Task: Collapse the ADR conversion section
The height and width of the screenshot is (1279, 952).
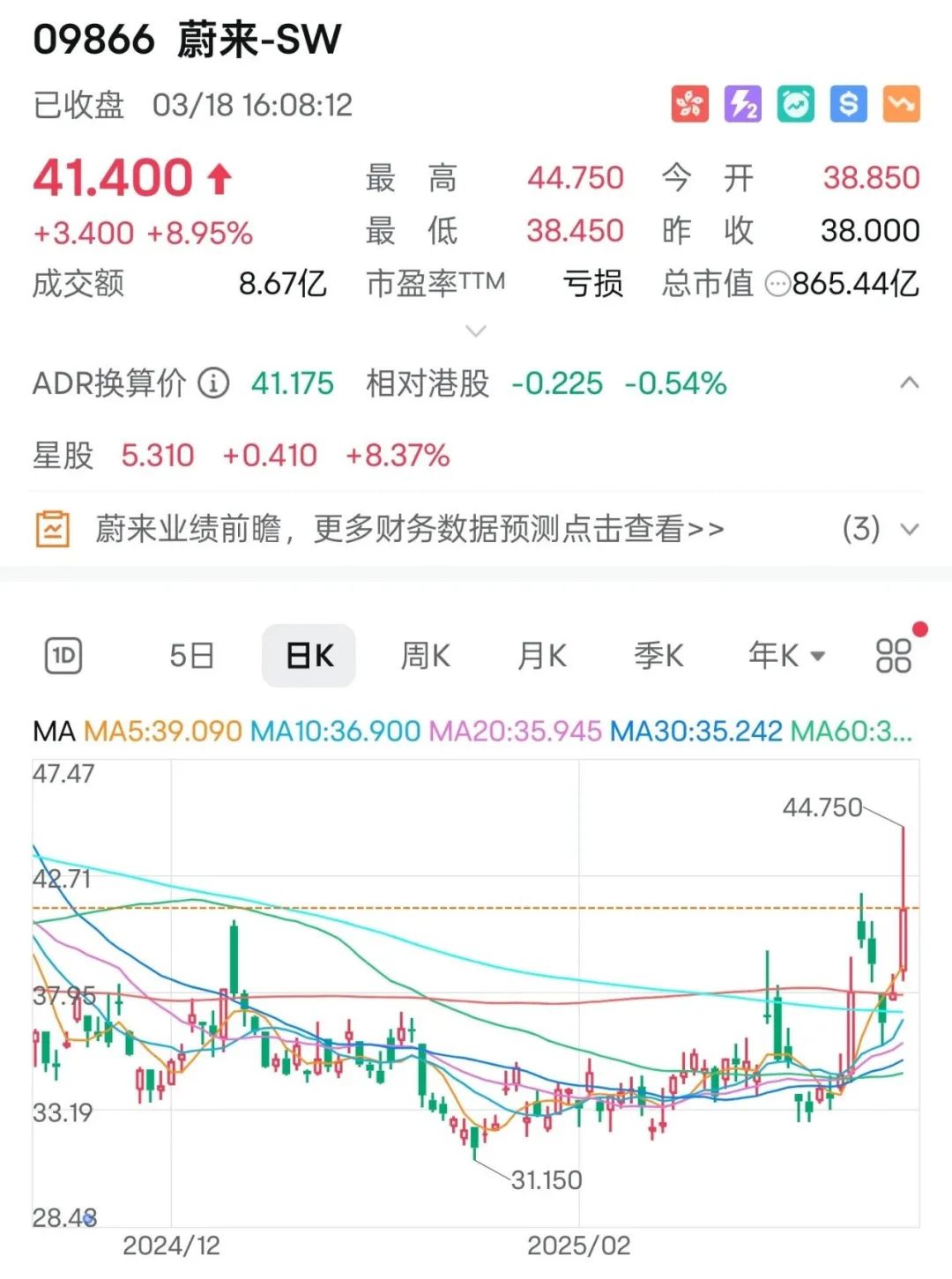Action: 909,383
